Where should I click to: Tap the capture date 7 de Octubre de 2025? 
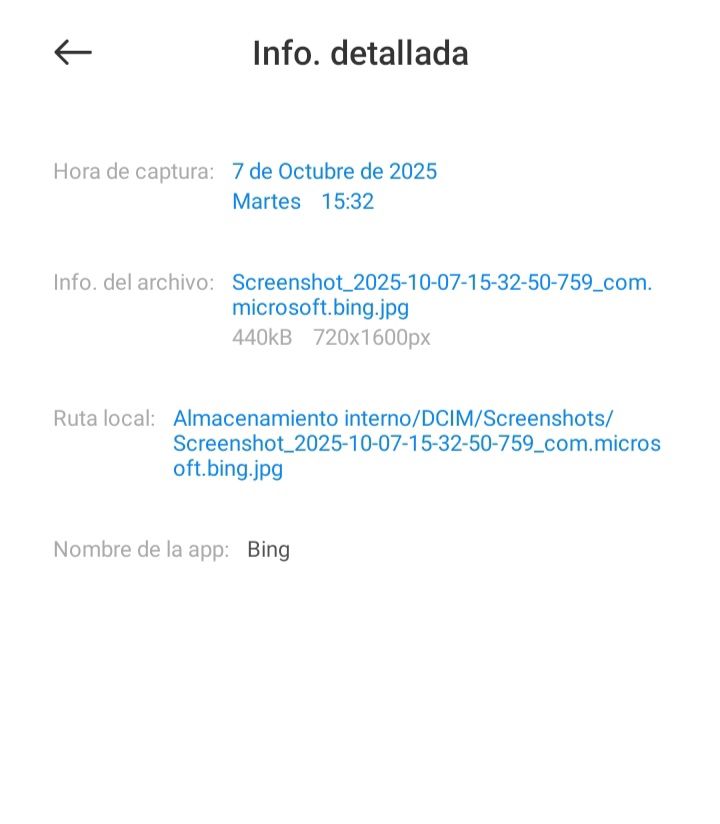pos(334,171)
